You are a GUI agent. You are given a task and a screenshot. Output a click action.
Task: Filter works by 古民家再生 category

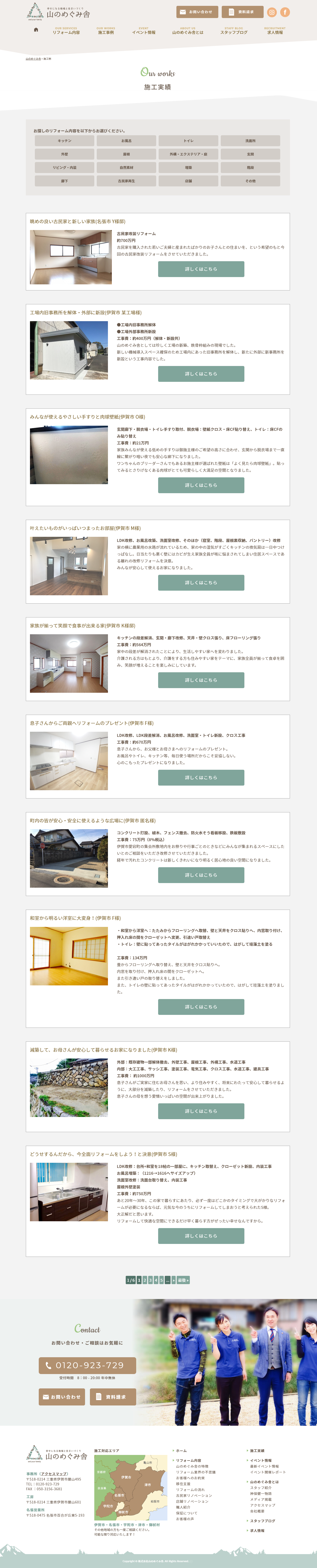[x=126, y=181]
